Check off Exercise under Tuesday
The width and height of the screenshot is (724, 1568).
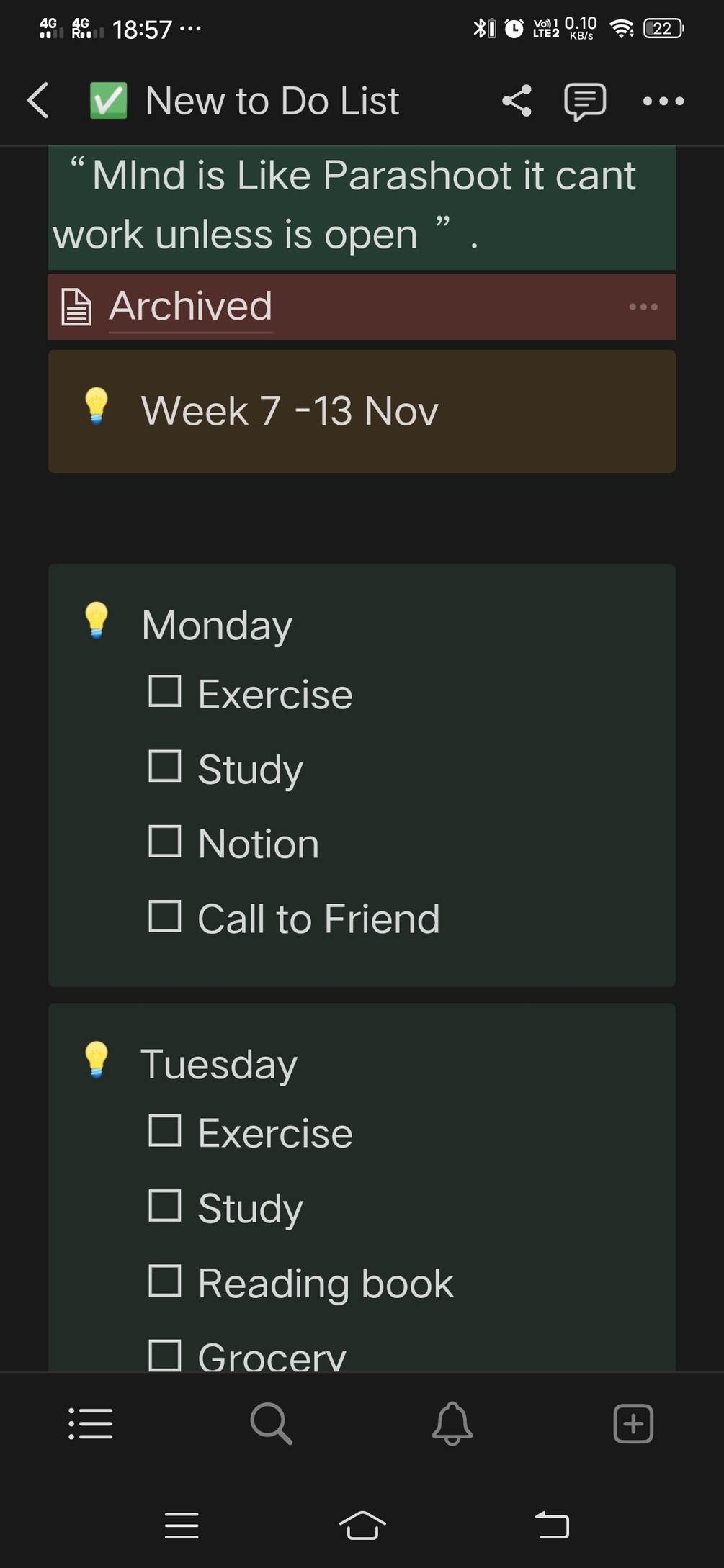click(x=164, y=1130)
